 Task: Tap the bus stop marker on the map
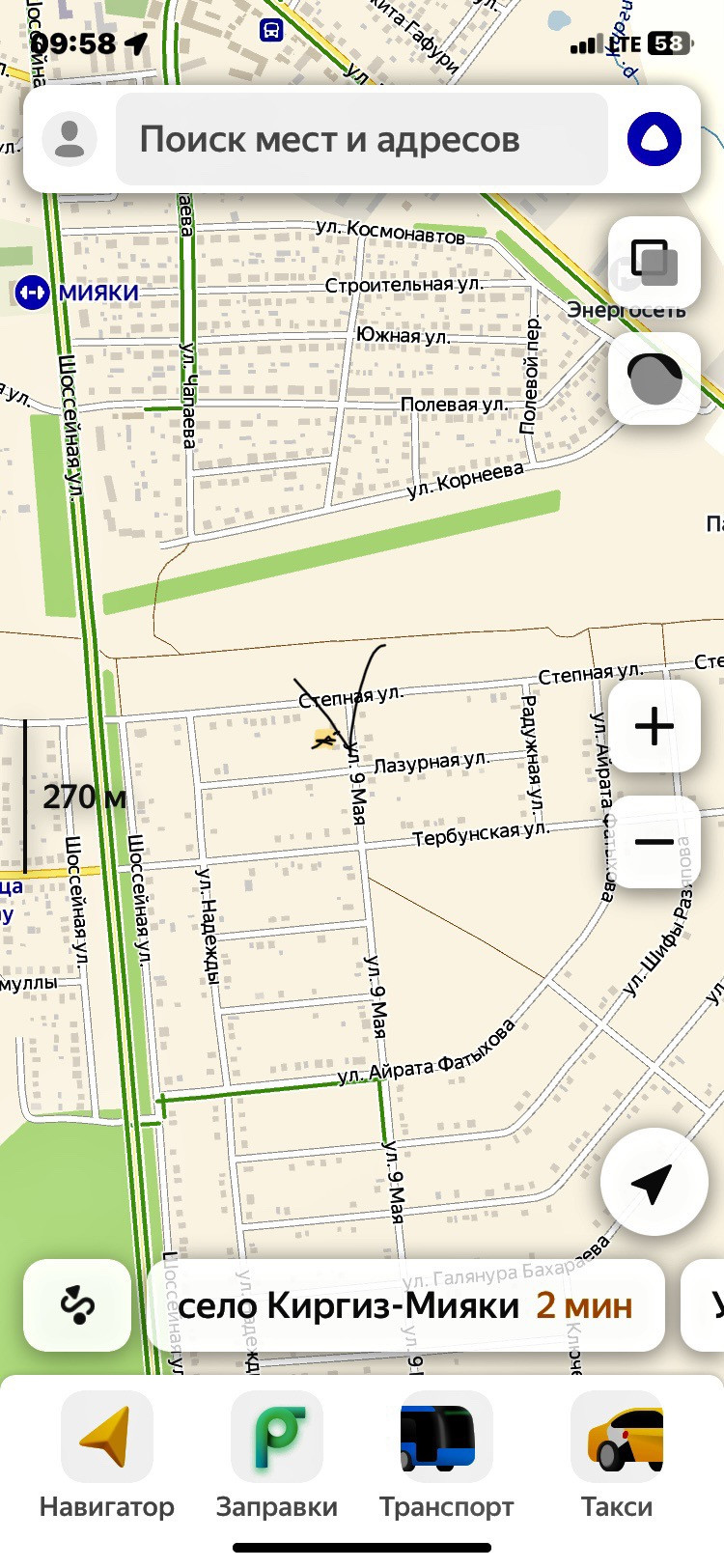(272, 31)
